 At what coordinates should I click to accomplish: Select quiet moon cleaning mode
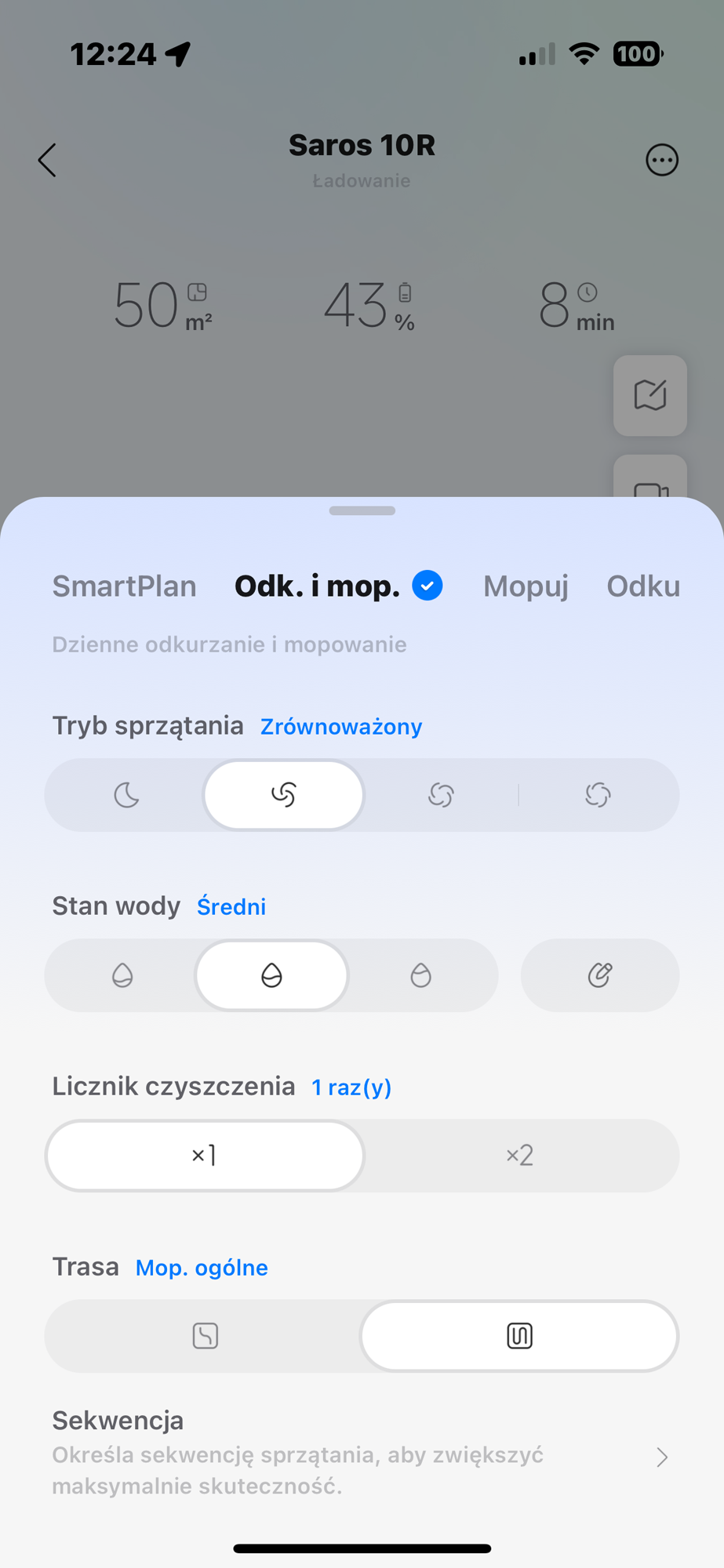click(x=126, y=795)
